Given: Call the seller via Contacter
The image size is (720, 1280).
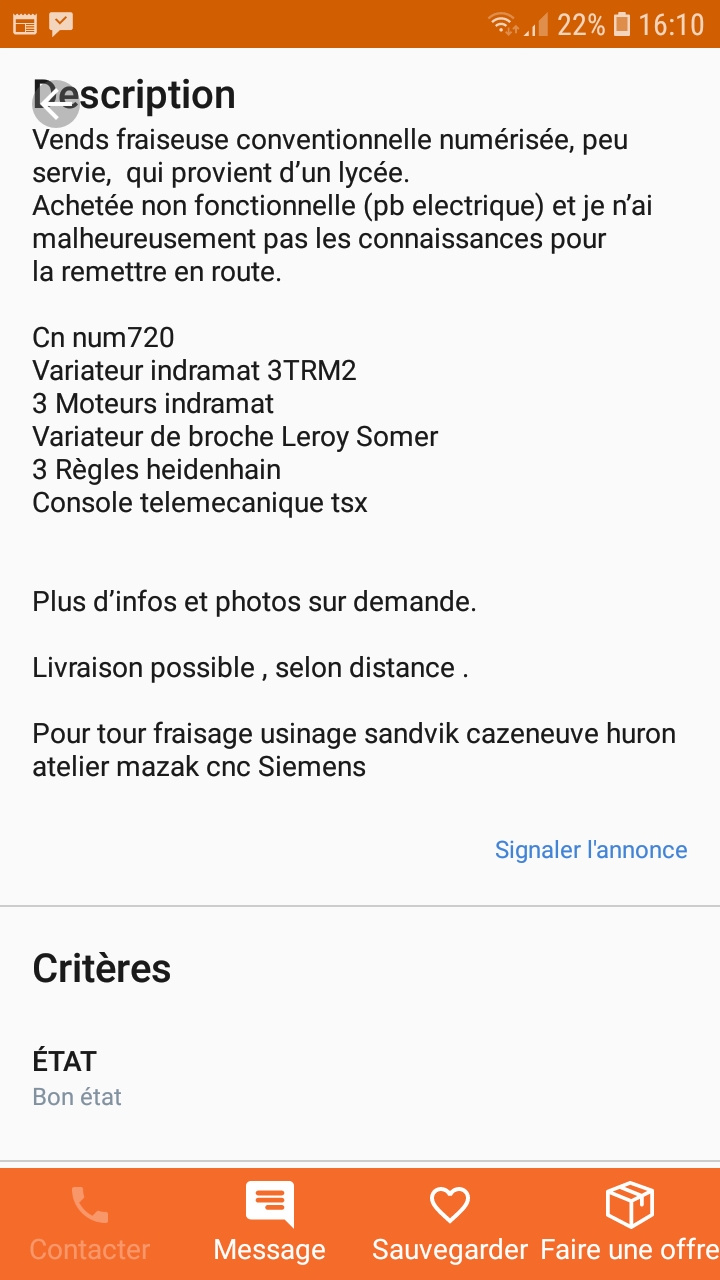Looking at the screenshot, I should point(90,1224).
